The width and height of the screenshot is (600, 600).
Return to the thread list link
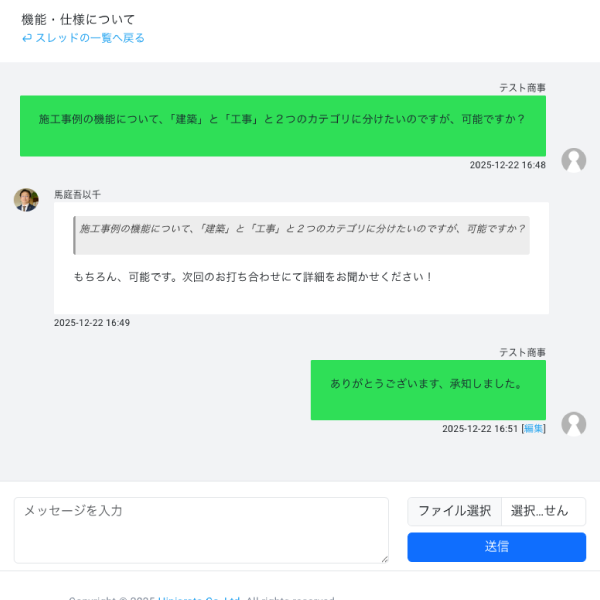(84, 38)
